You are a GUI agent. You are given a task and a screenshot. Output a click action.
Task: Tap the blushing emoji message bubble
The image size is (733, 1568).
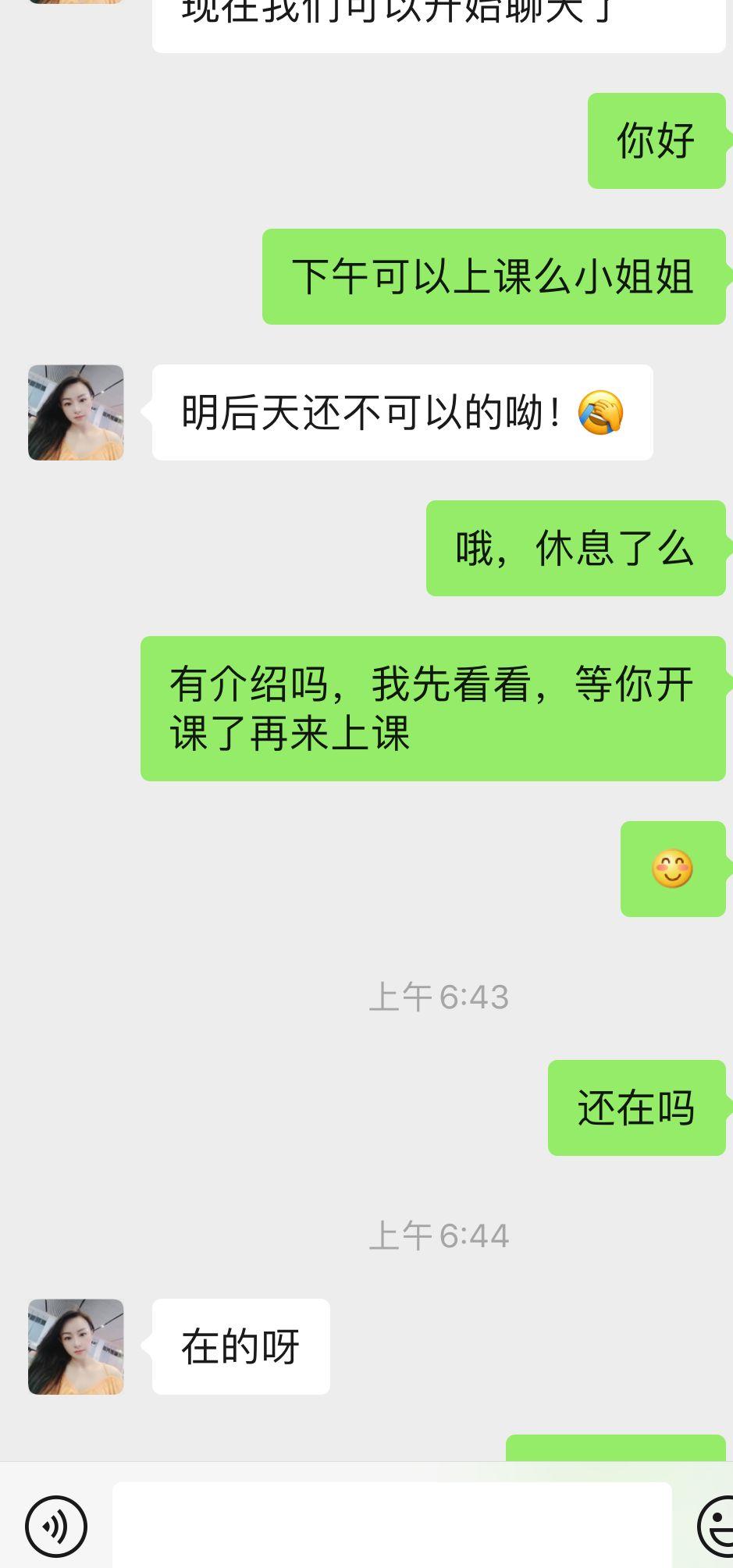[x=673, y=869]
